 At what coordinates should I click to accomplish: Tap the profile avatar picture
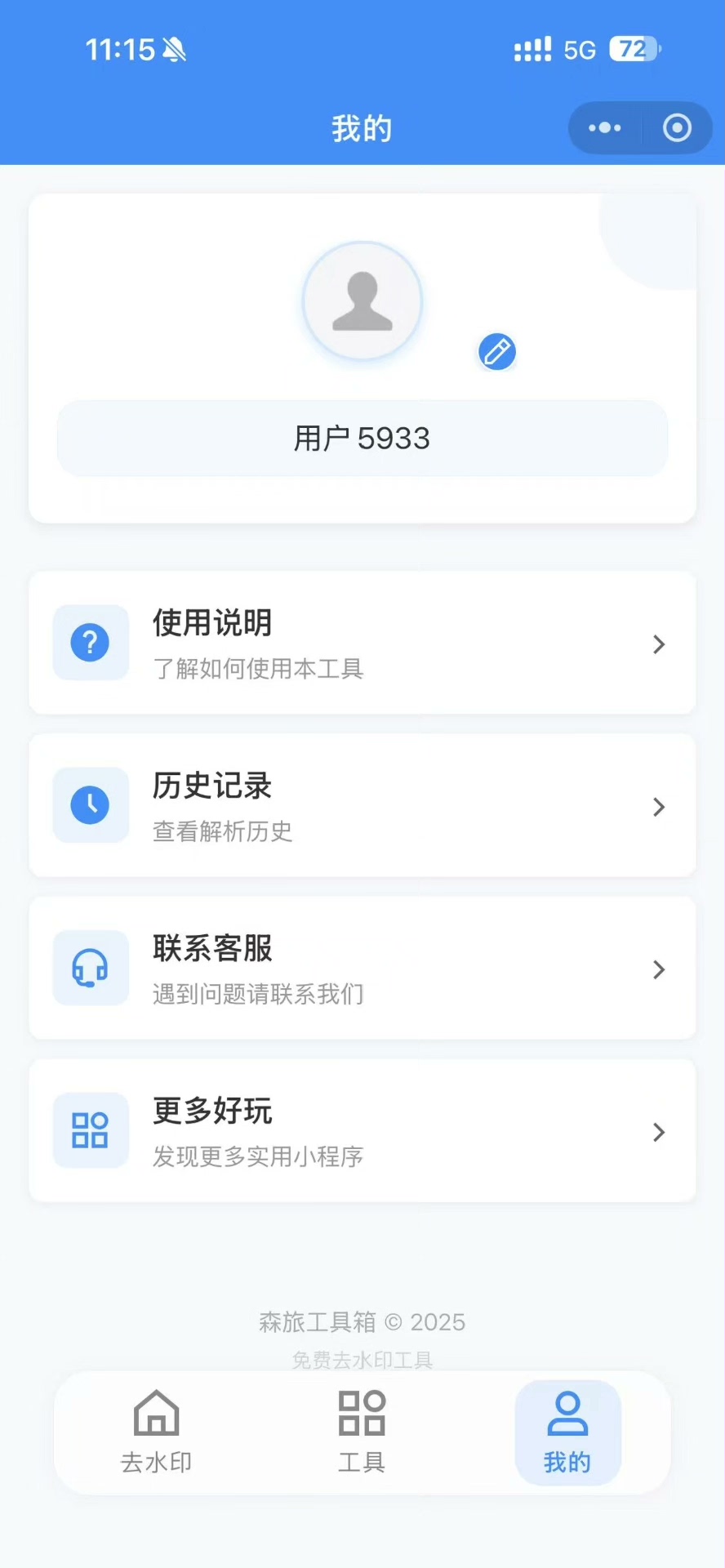coord(362,301)
